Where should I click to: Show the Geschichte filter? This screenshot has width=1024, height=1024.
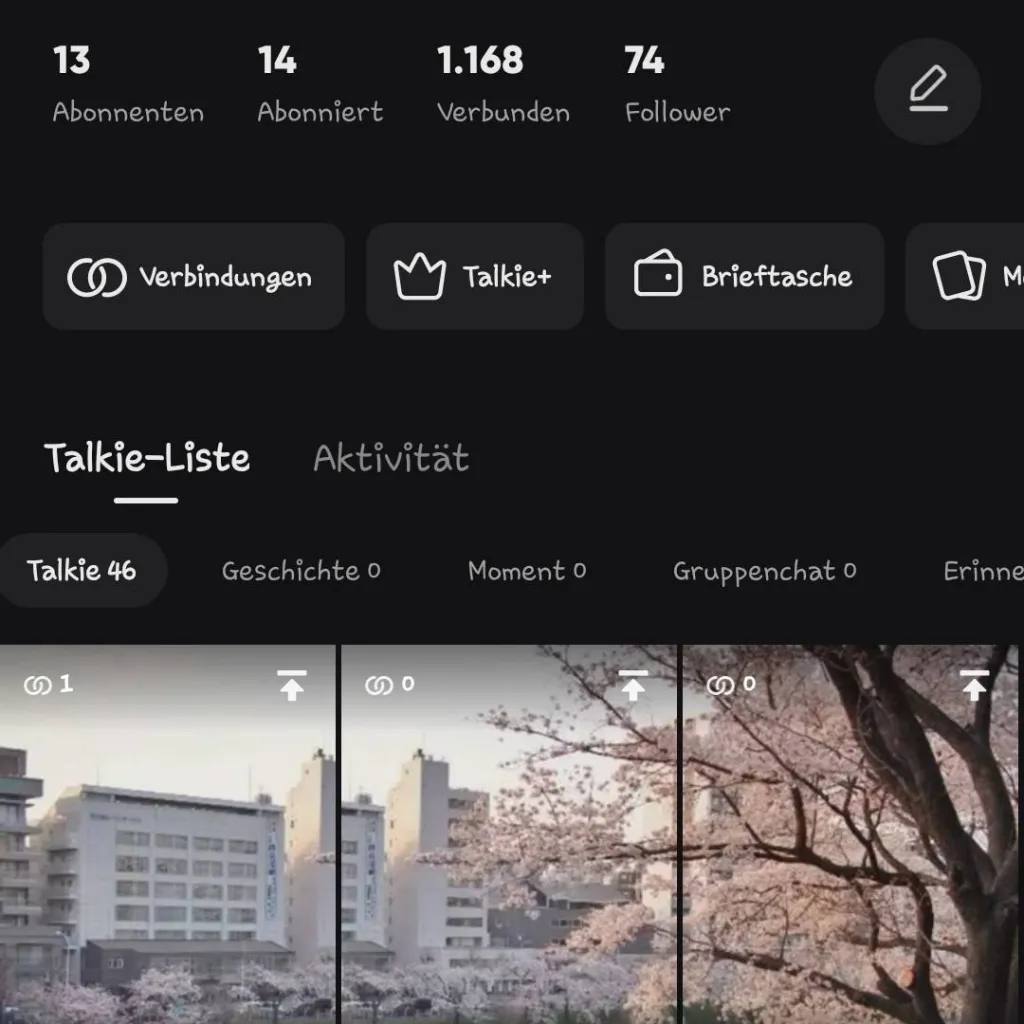(x=300, y=571)
